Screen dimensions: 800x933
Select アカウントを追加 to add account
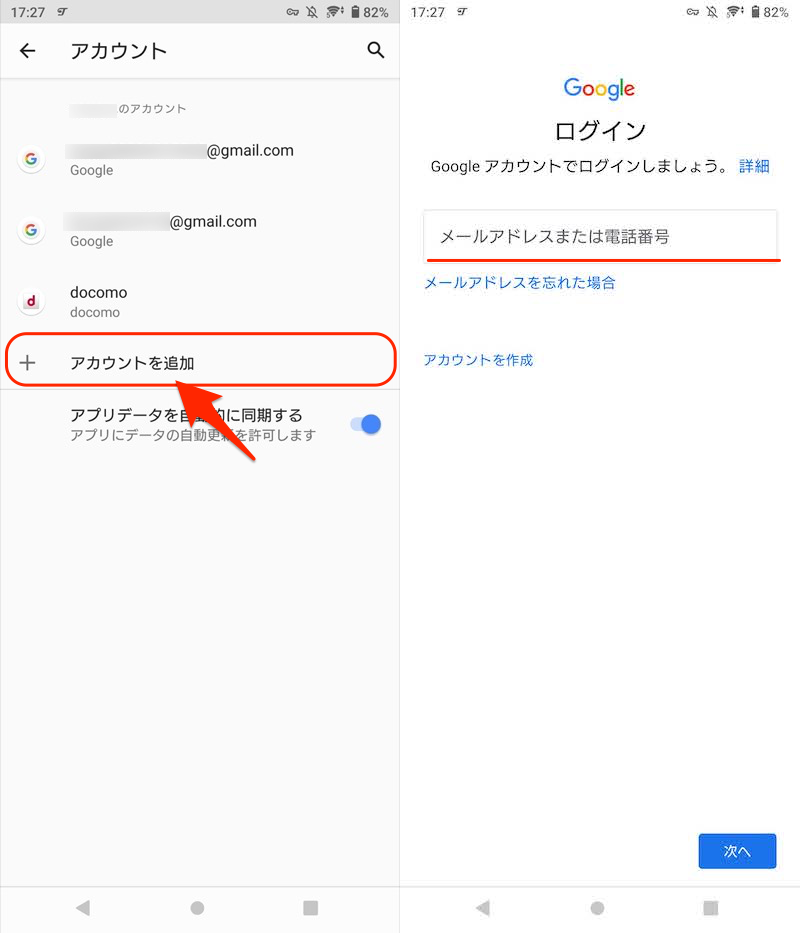point(198,362)
